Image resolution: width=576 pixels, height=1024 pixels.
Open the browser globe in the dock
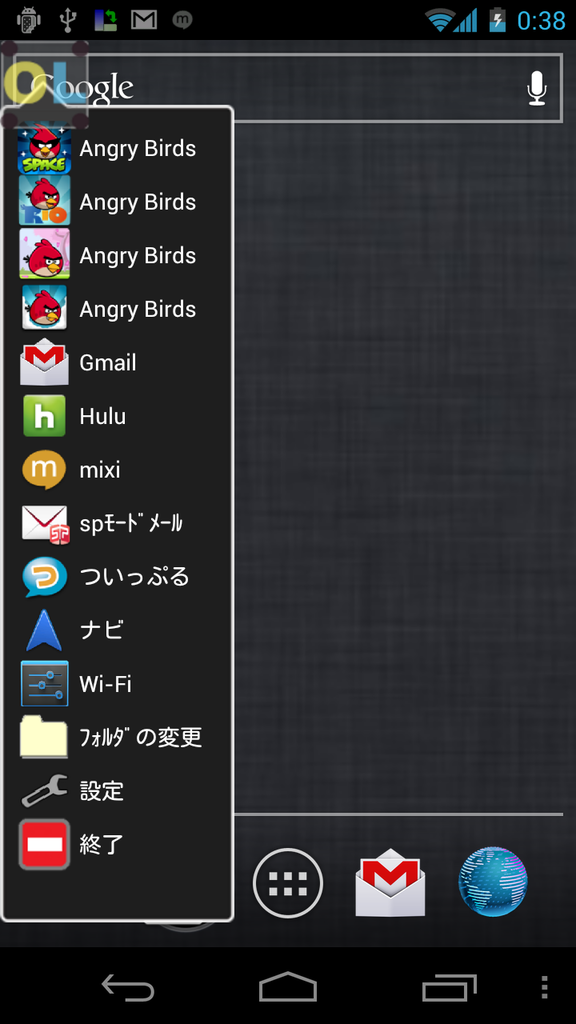pos(493,882)
